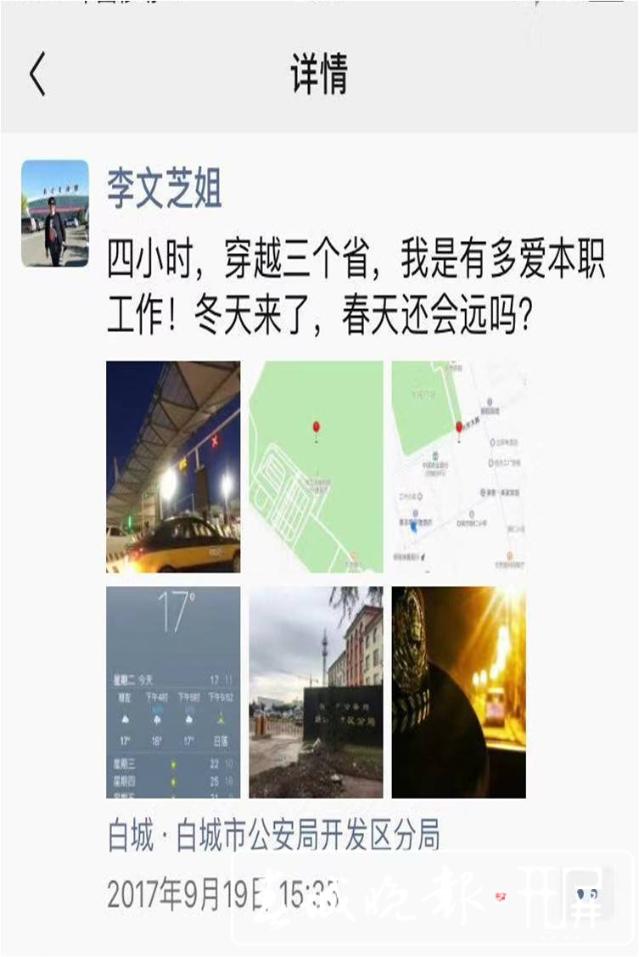Go back from the 详情 page
Screen dimensions: 639x957
[38, 75]
